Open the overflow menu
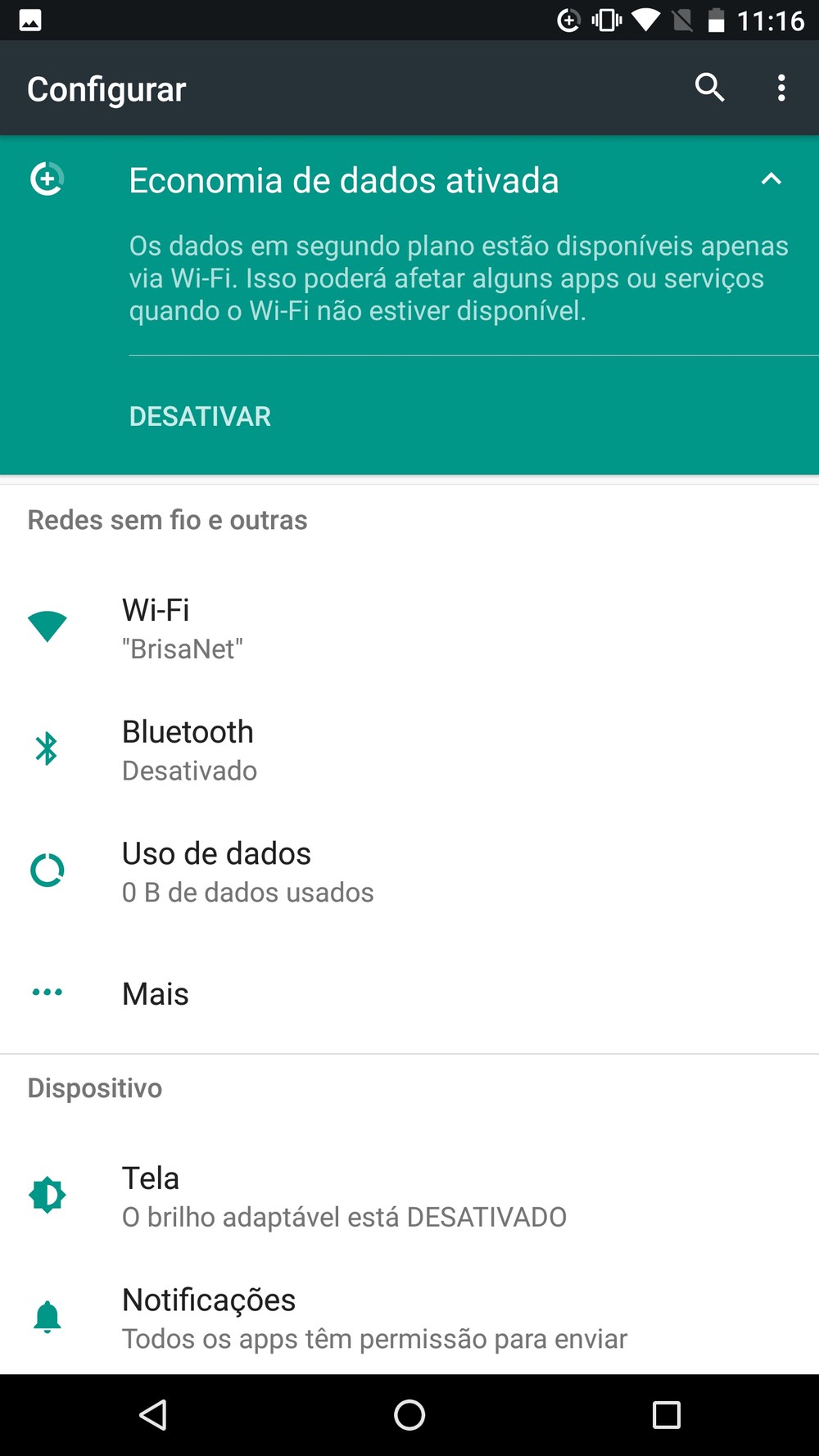This screenshot has height=1456, width=819. (781, 88)
